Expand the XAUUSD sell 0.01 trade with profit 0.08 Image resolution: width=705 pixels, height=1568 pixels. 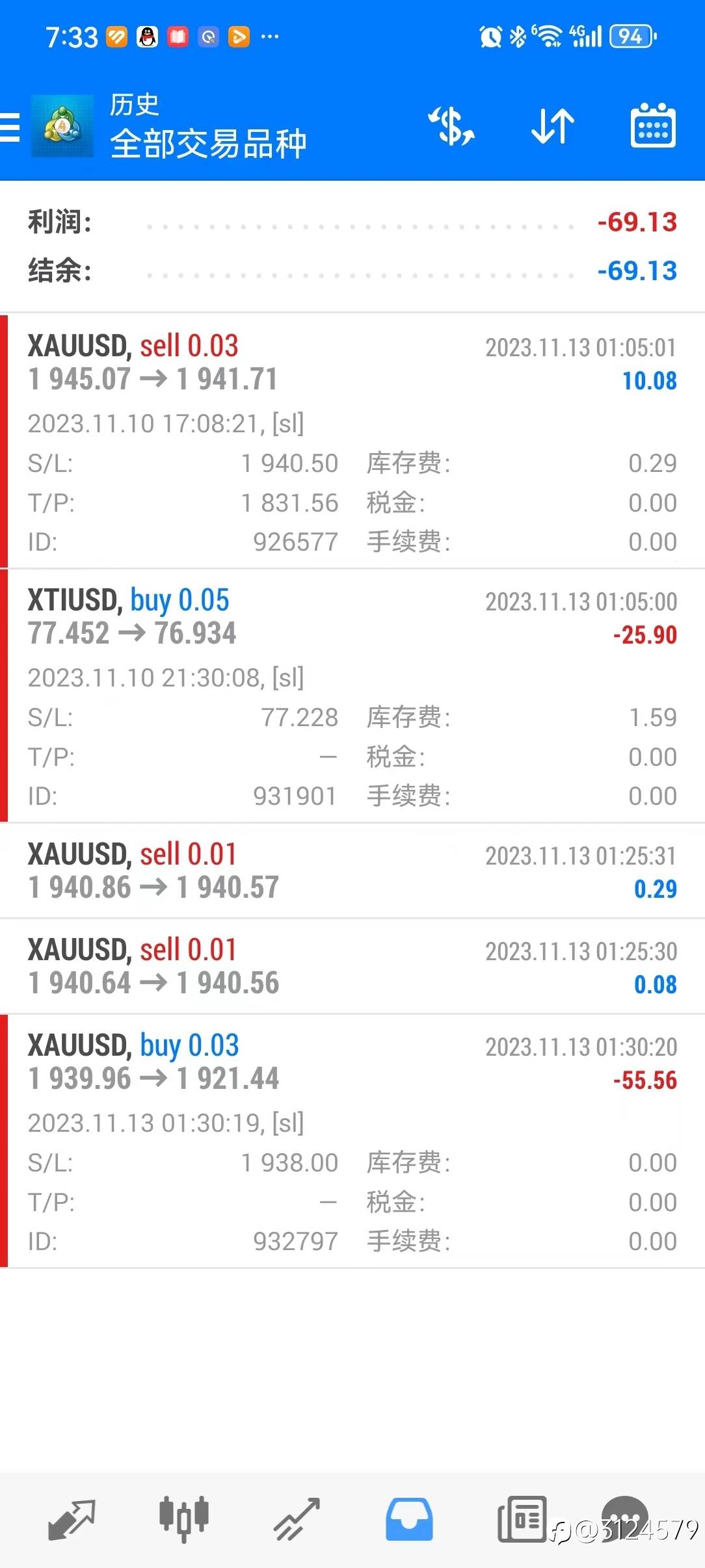click(x=351, y=967)
